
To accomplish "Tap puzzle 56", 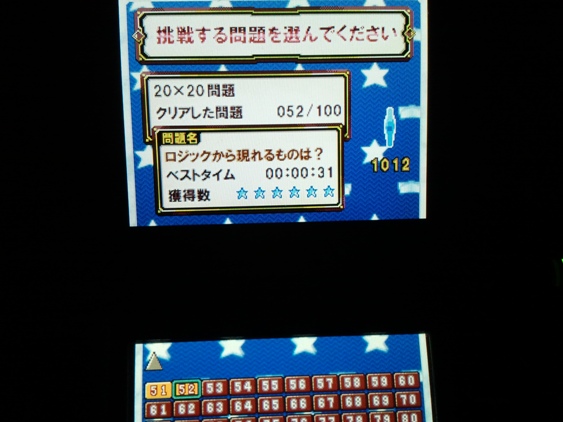I will coord(298,384).
